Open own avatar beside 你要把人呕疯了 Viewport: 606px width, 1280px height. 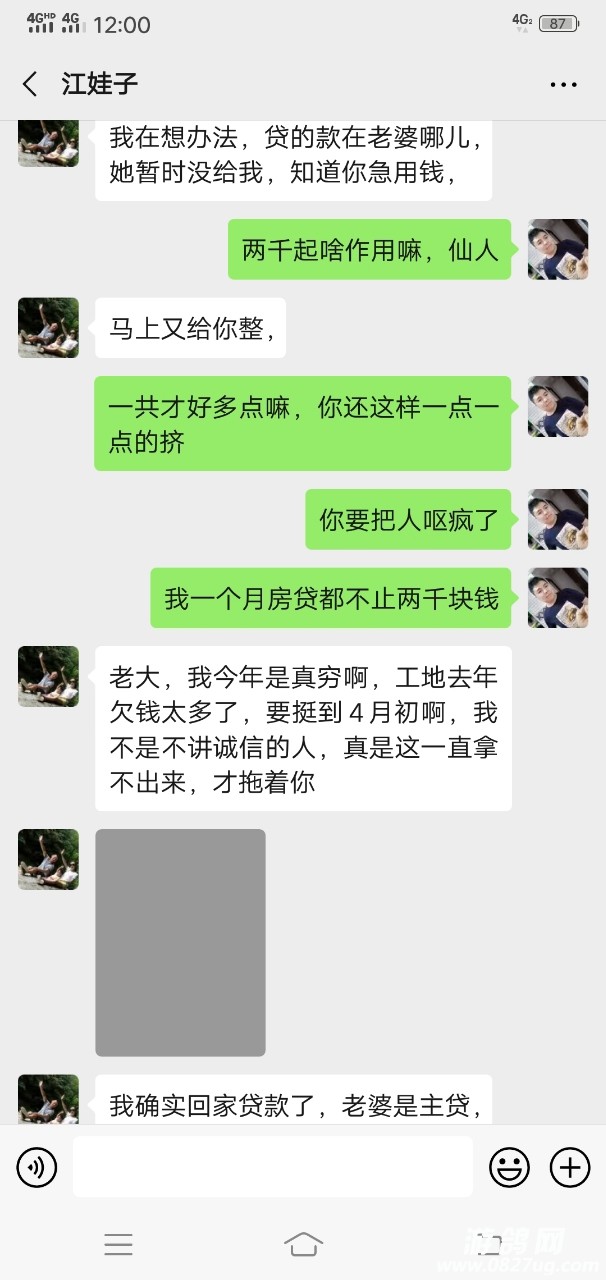tap(557, 519)
